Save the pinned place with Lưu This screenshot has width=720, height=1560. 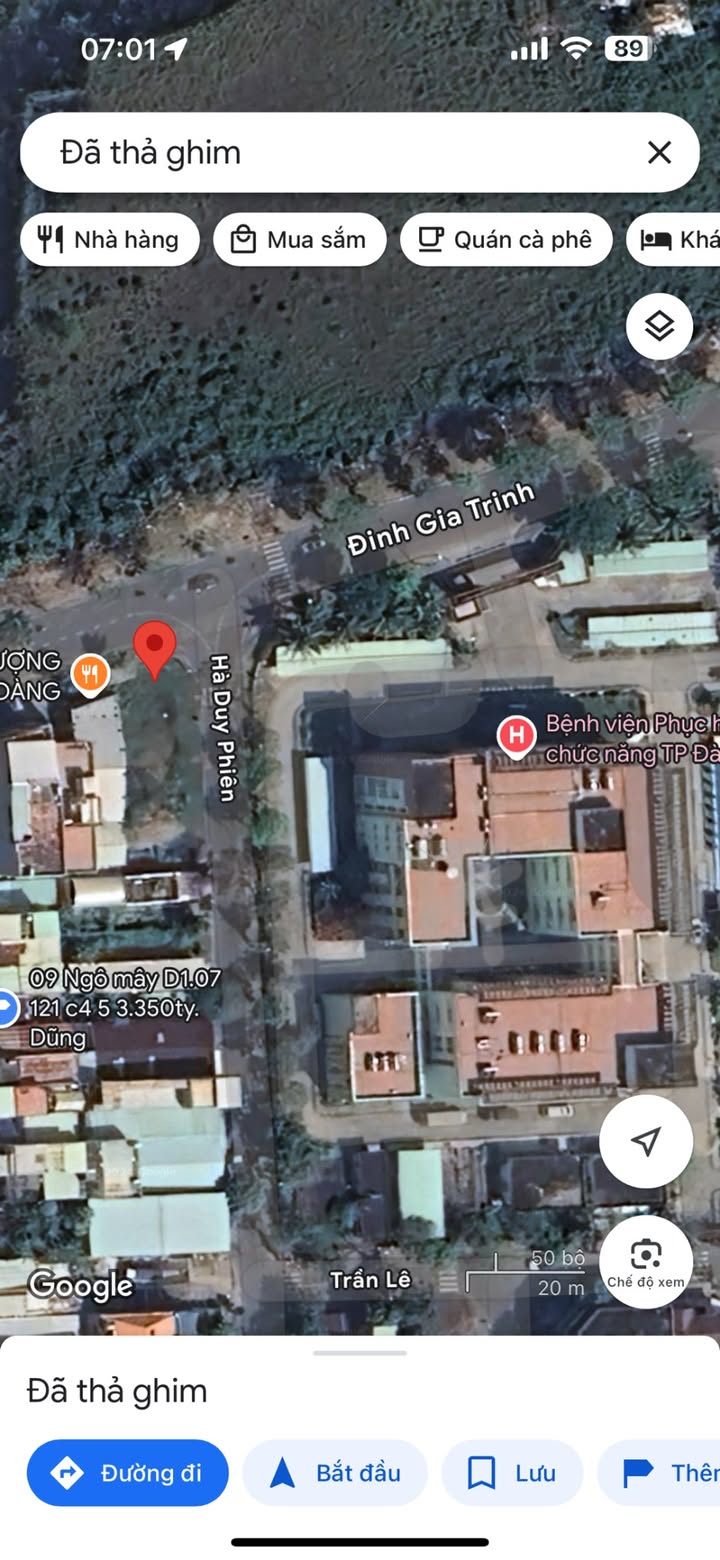click(512, 1473)
